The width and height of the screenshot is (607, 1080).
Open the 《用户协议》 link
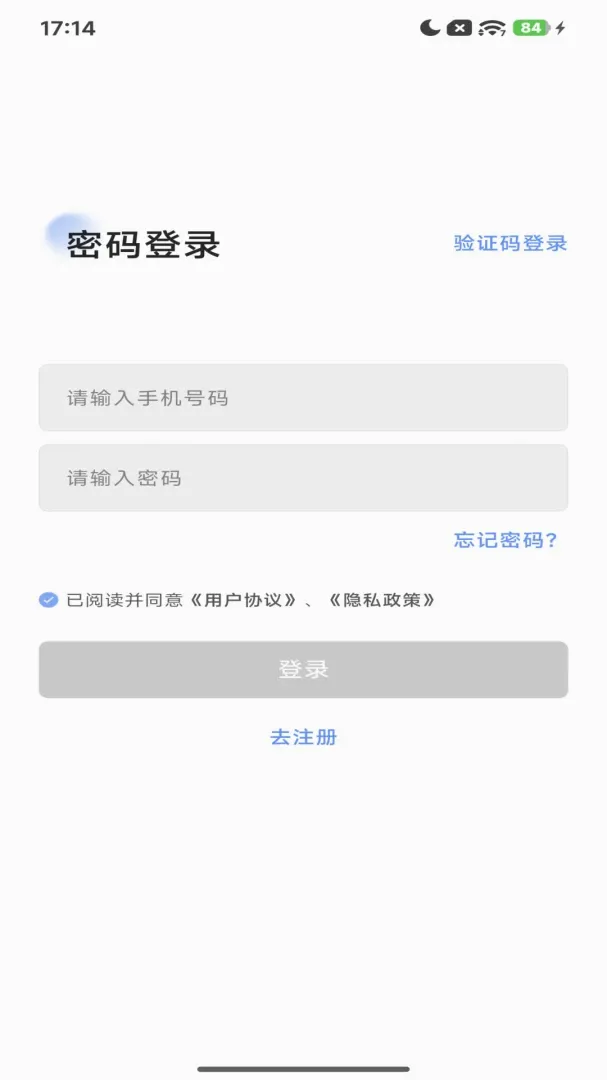[x=243, y=600]
